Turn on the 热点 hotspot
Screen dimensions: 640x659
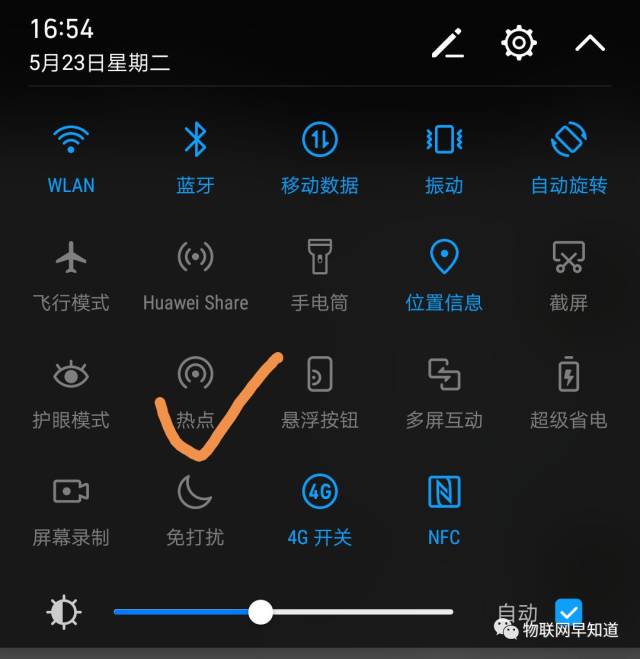(195, 375)
